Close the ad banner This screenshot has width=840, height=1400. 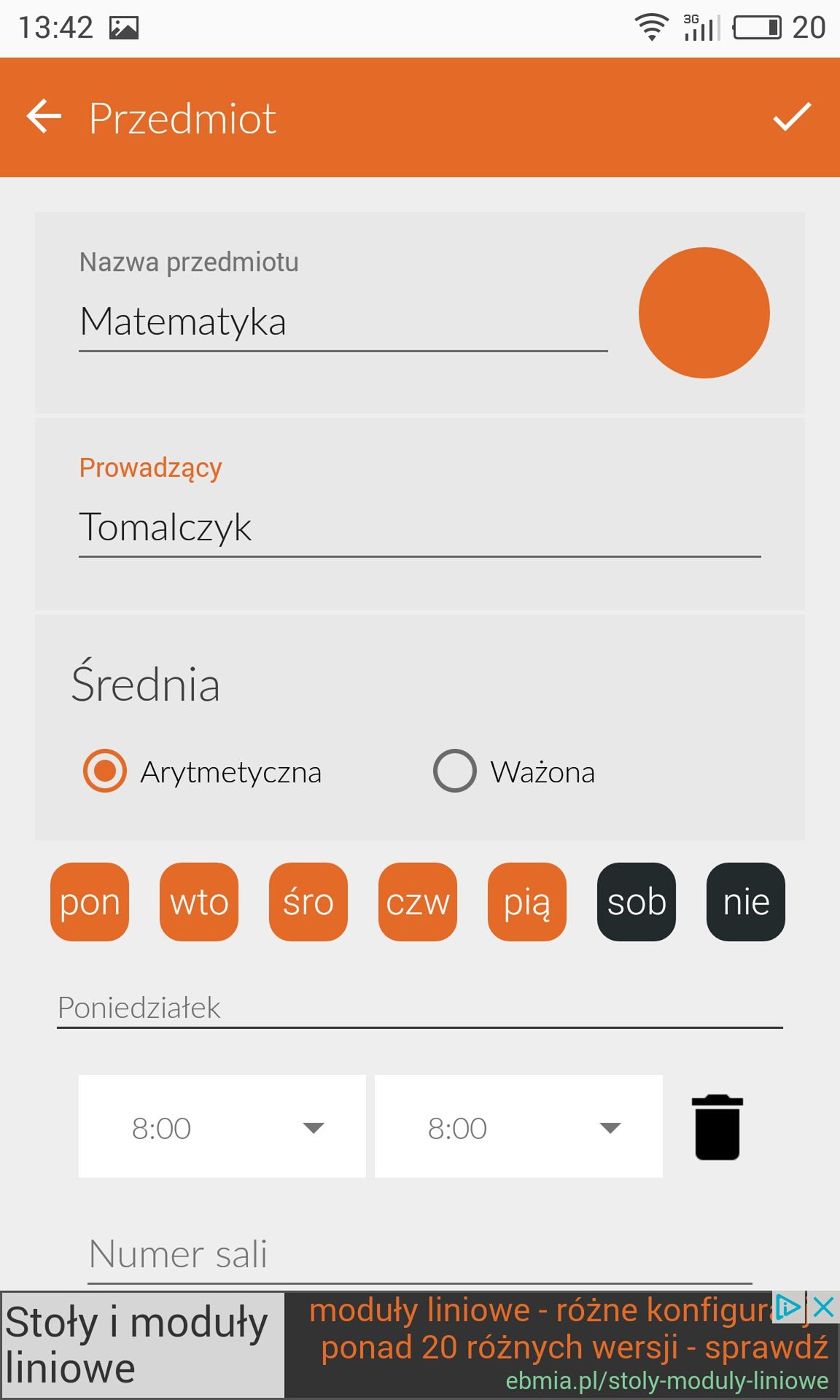tap(824, 1307)
